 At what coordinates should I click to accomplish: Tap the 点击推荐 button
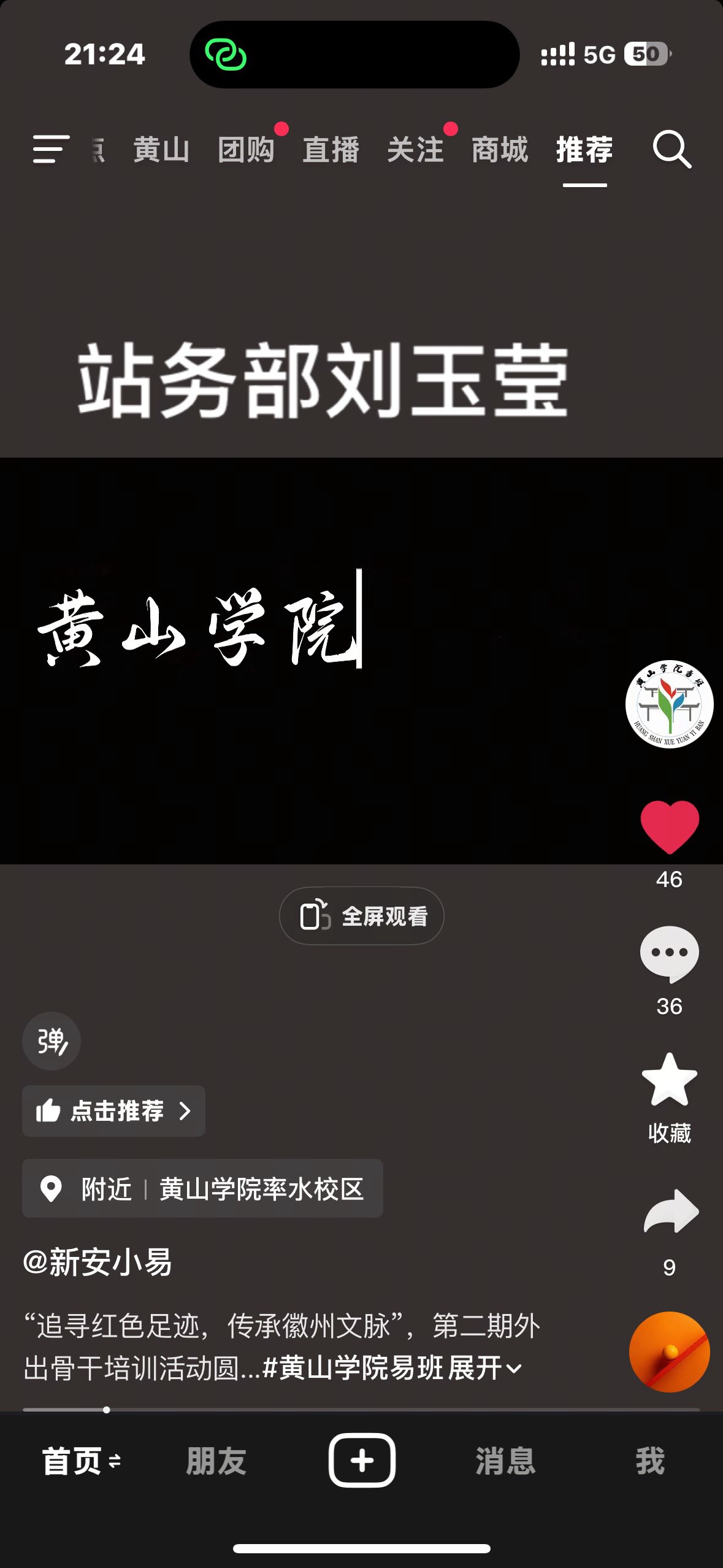[x=114, y=1110]
